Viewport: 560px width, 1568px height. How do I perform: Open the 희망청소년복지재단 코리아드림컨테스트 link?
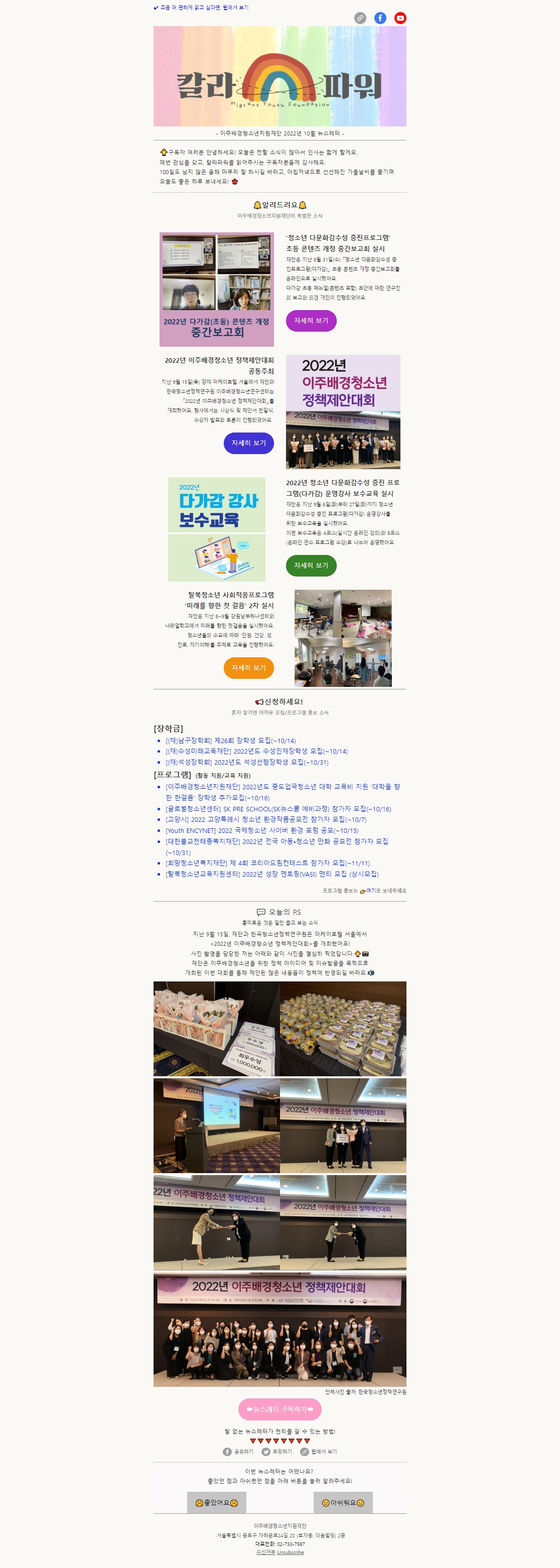tap(267, 863)
